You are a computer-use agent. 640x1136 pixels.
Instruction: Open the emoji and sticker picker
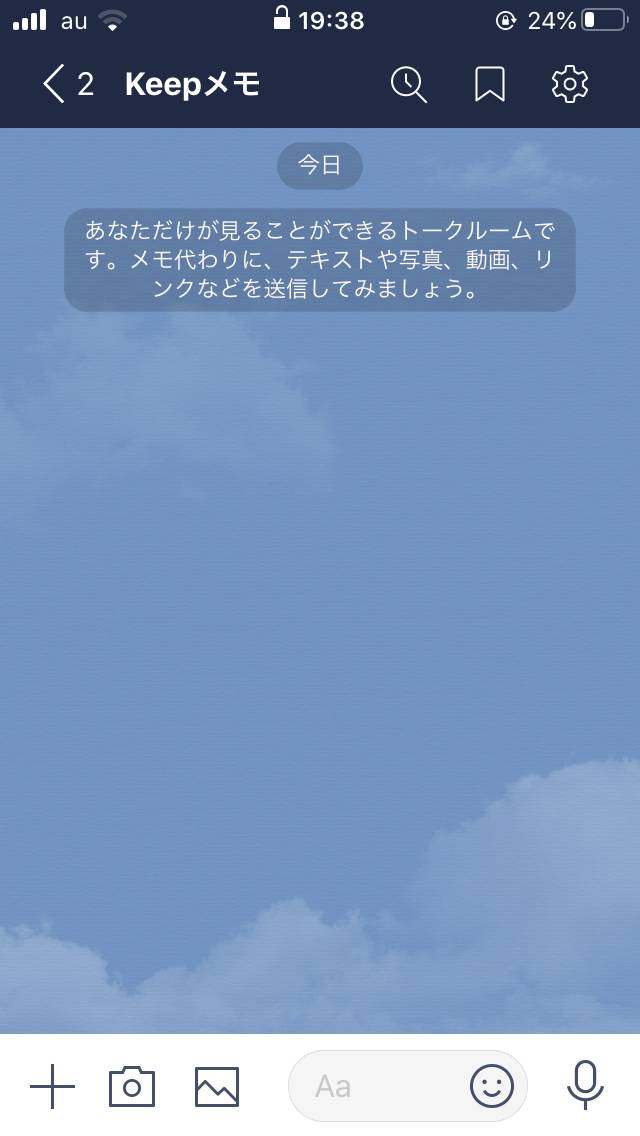coord(492,1085)
